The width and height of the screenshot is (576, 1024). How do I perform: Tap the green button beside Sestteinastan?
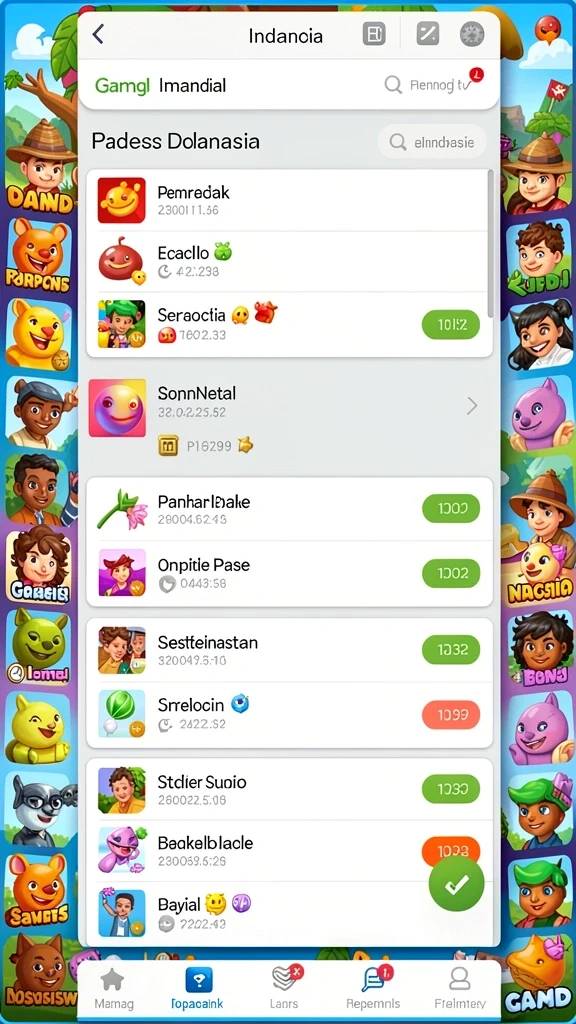click(x=451, y=649)
